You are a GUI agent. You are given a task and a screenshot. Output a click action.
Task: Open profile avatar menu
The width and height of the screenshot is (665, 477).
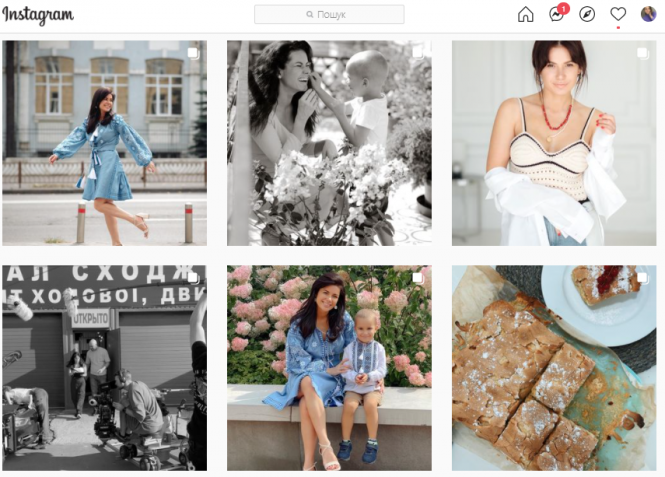click(x=648, y=14)
